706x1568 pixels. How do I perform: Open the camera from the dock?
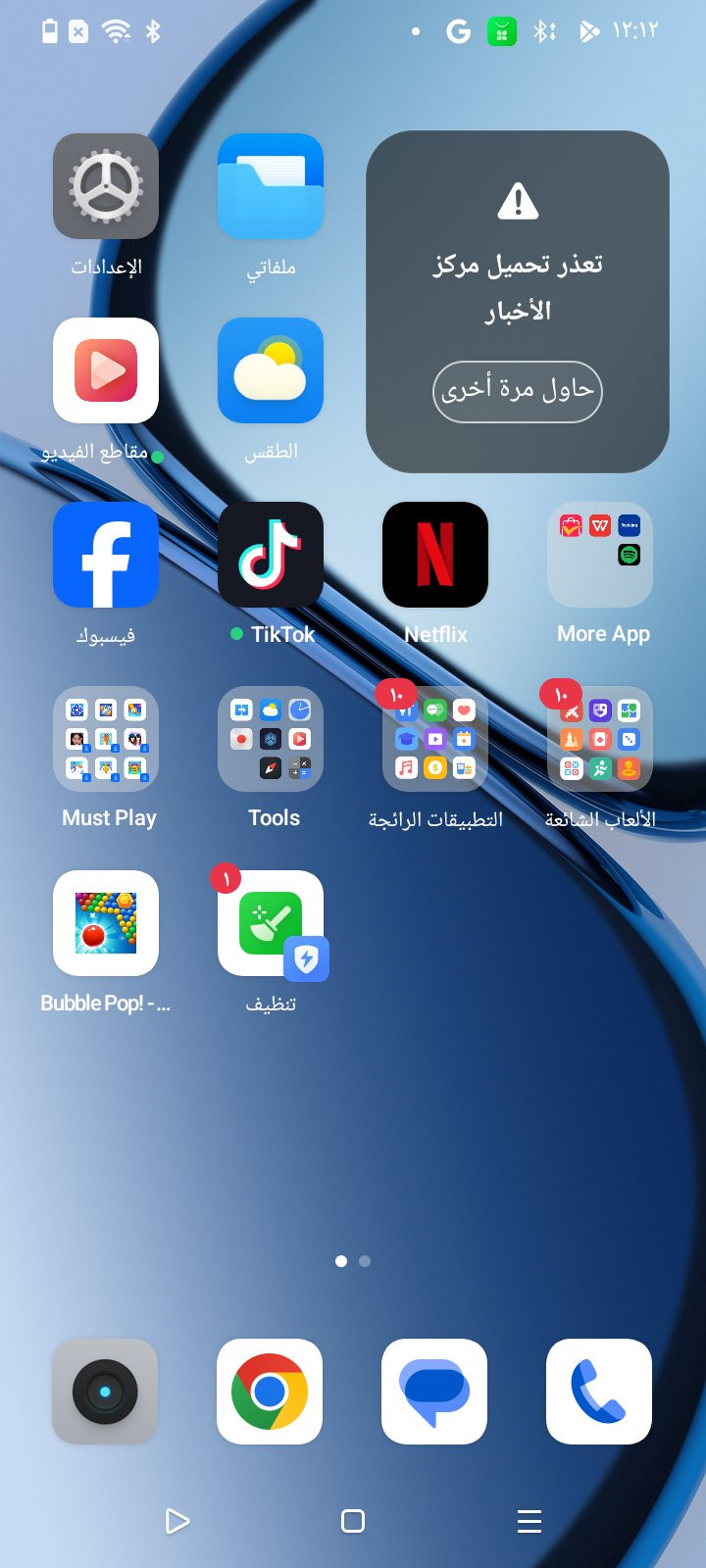tap(105, 1392)
